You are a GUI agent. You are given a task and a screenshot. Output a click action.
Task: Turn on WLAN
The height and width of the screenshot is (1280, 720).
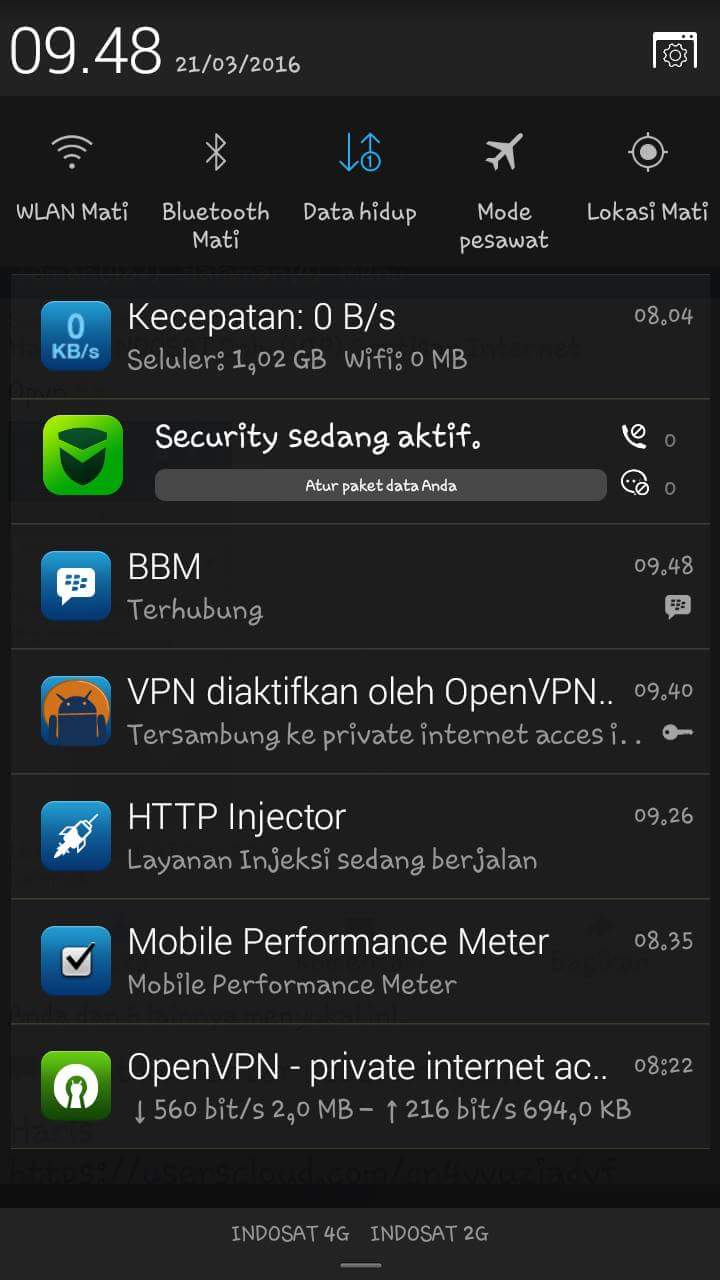[x=72, y=175]
